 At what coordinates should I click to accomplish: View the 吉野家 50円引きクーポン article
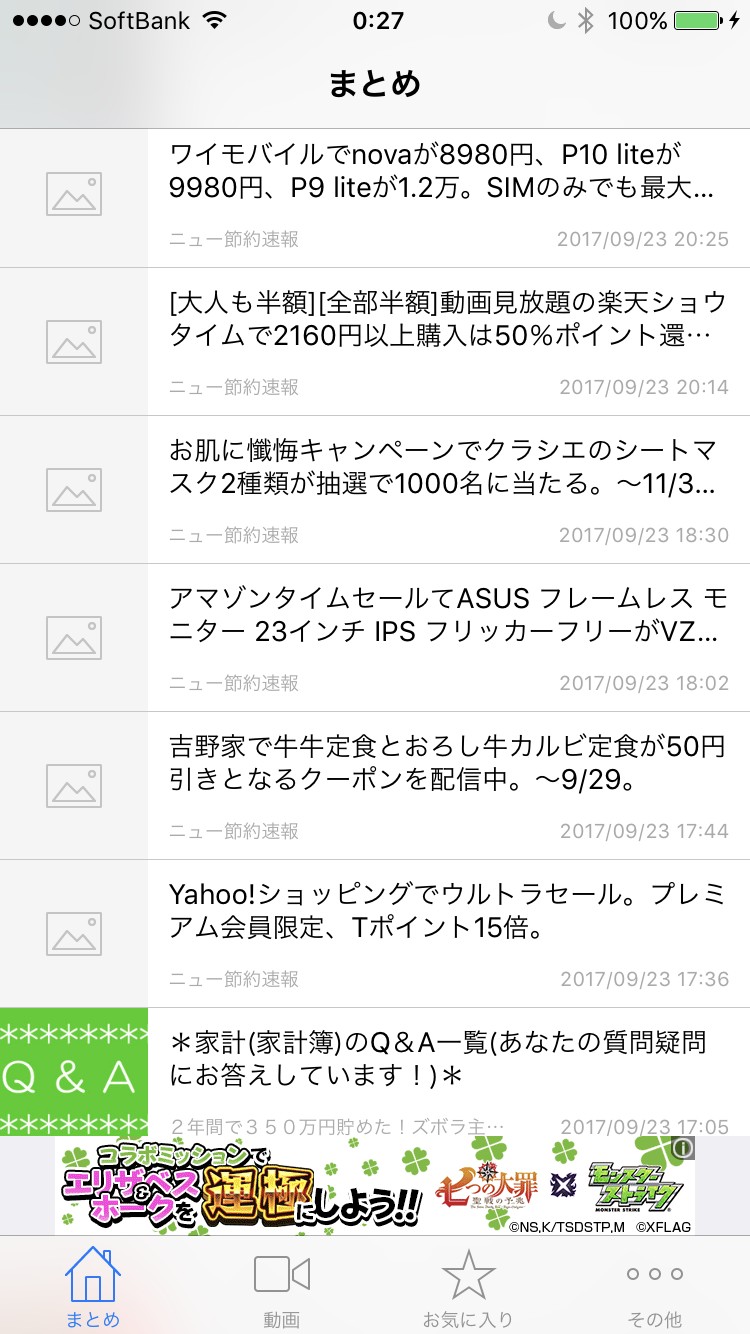pyautogui.click(x=440, y=764)
